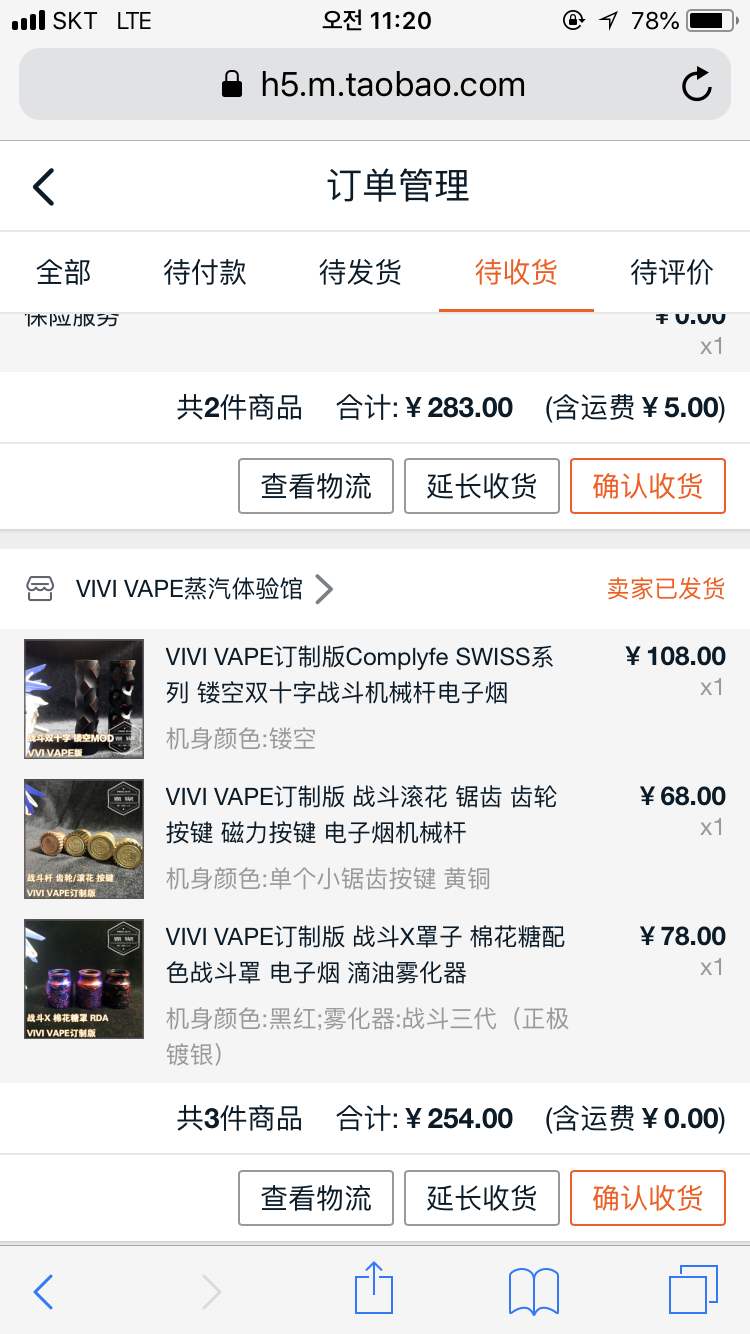Select the 待收货 tab
This screenshot has width=750, height=1334.
pyautogui.click(x=516, y=272)
